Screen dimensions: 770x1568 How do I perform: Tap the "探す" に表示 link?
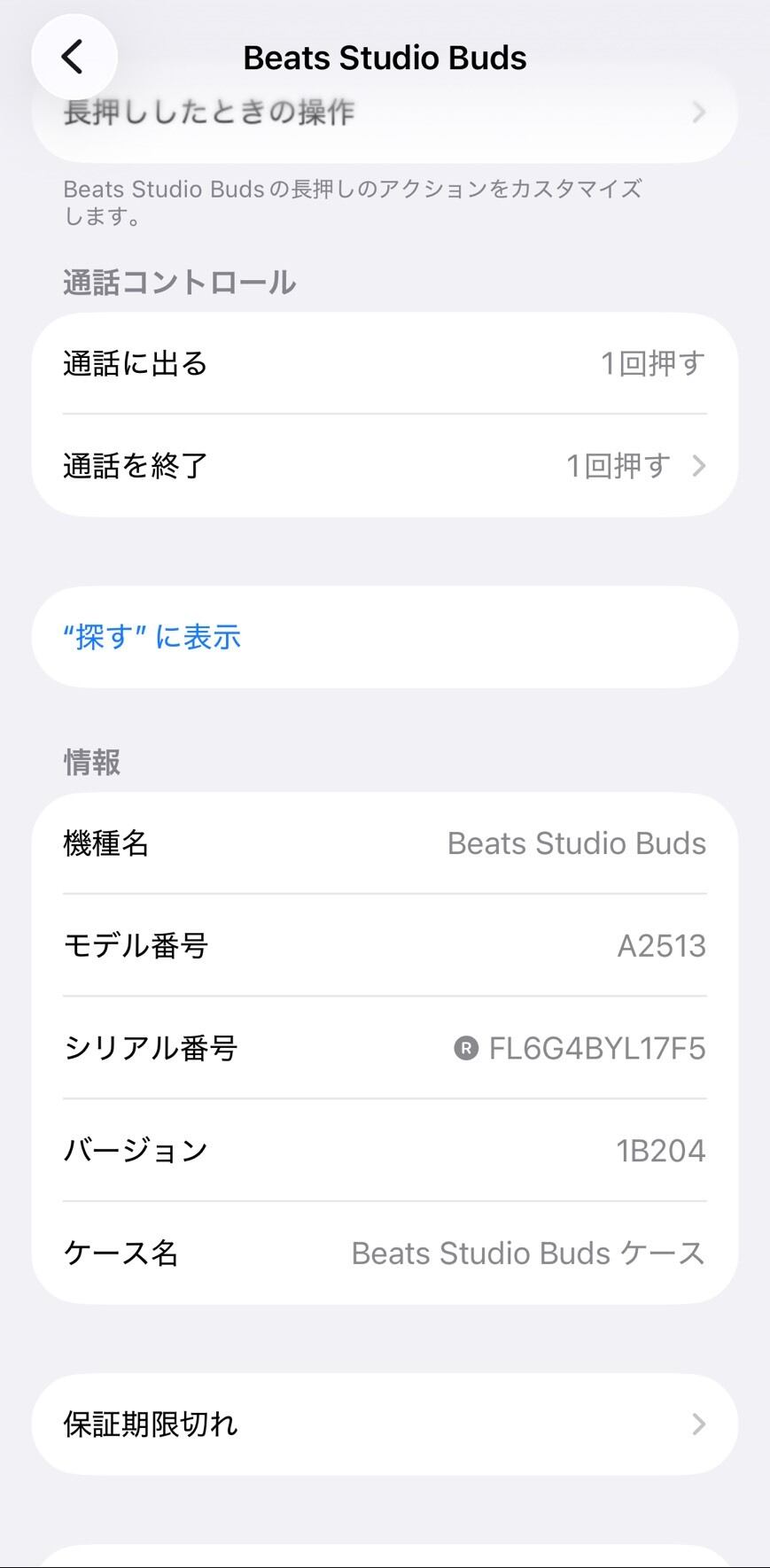click(x=152, y=637)
